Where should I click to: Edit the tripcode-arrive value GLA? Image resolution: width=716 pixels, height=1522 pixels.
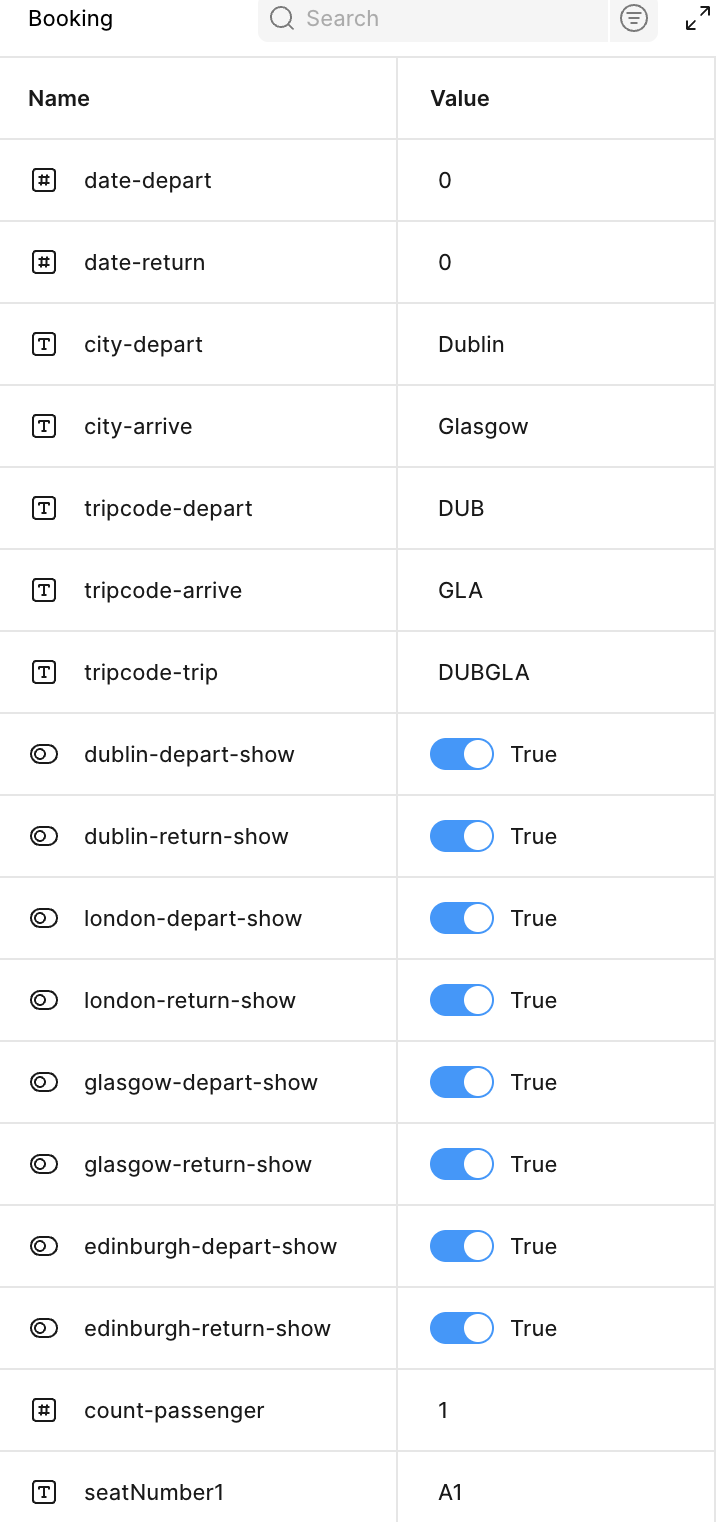tap(460, 590)
